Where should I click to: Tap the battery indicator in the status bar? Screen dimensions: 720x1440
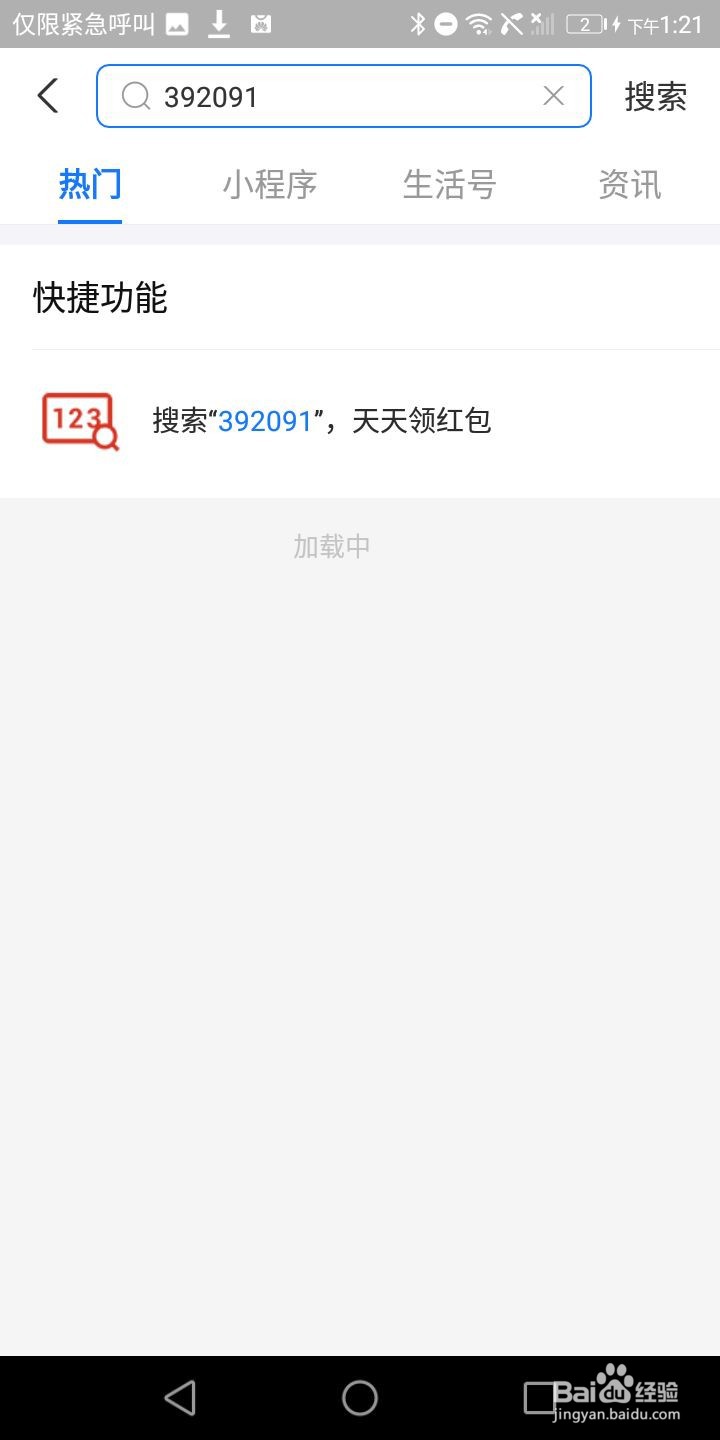coord(583,23)
